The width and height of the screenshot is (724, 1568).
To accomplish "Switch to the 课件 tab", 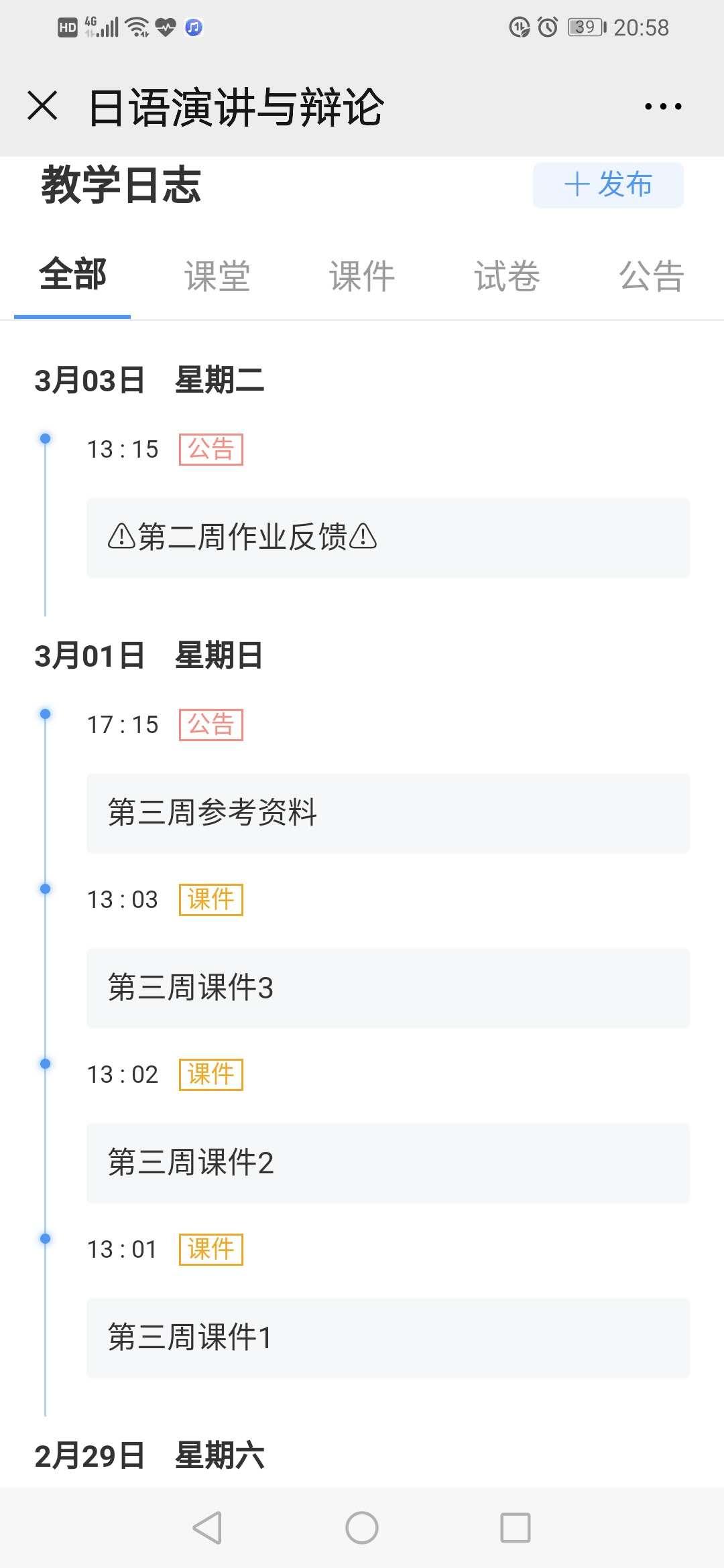I will pyautogui.click(x=362, y=276).
